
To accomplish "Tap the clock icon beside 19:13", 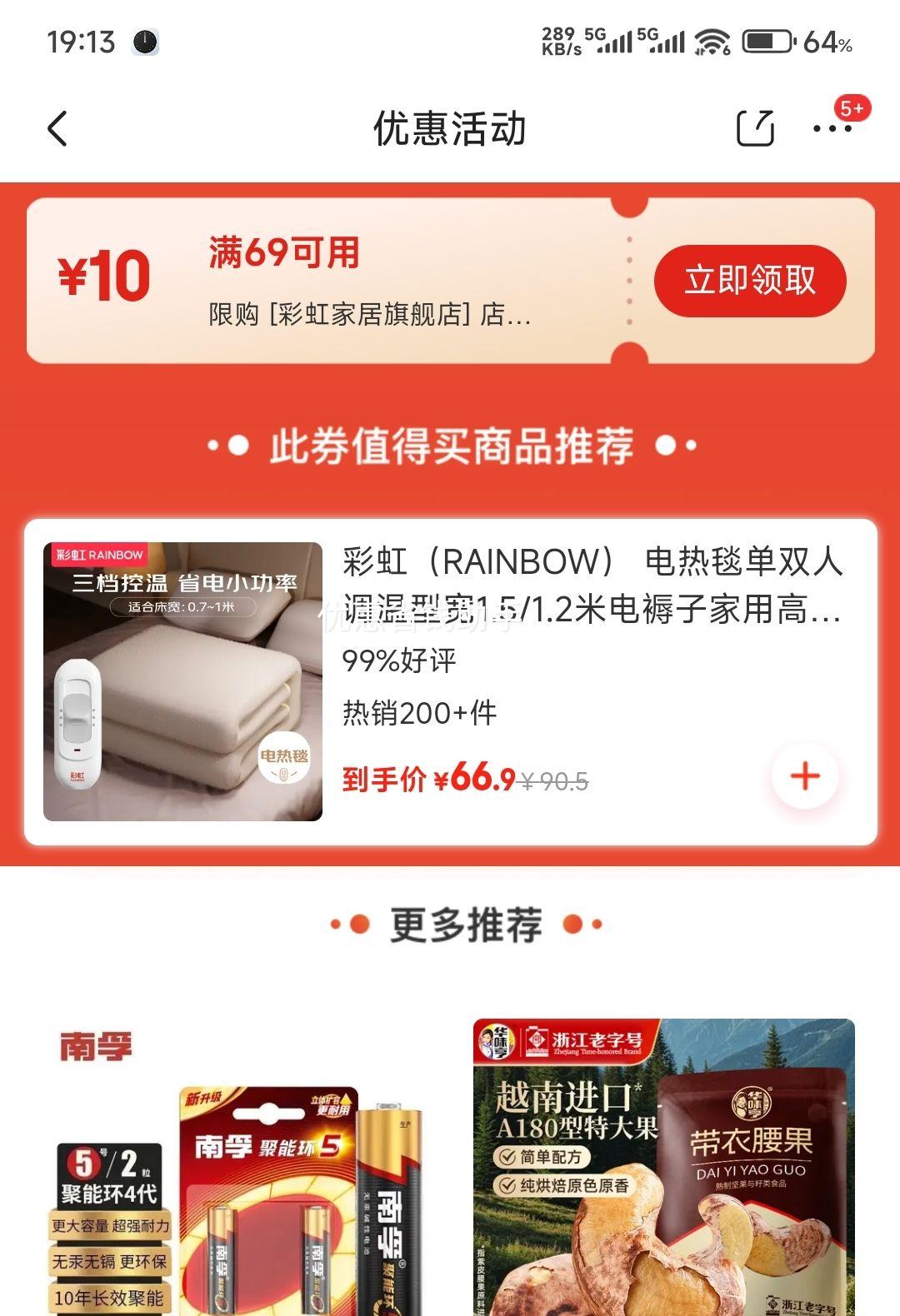I will [143, 41].
